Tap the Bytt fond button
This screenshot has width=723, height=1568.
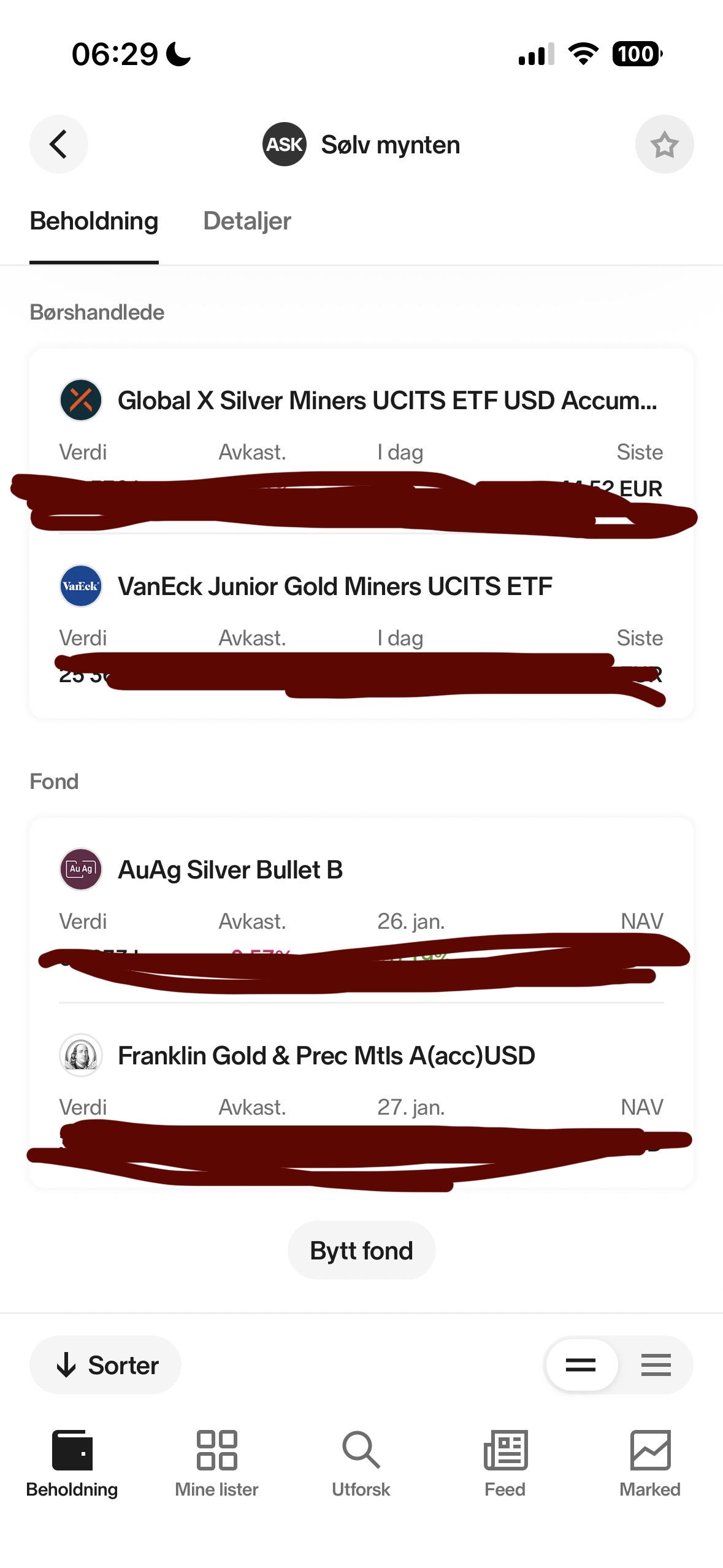pos(361,1250)
